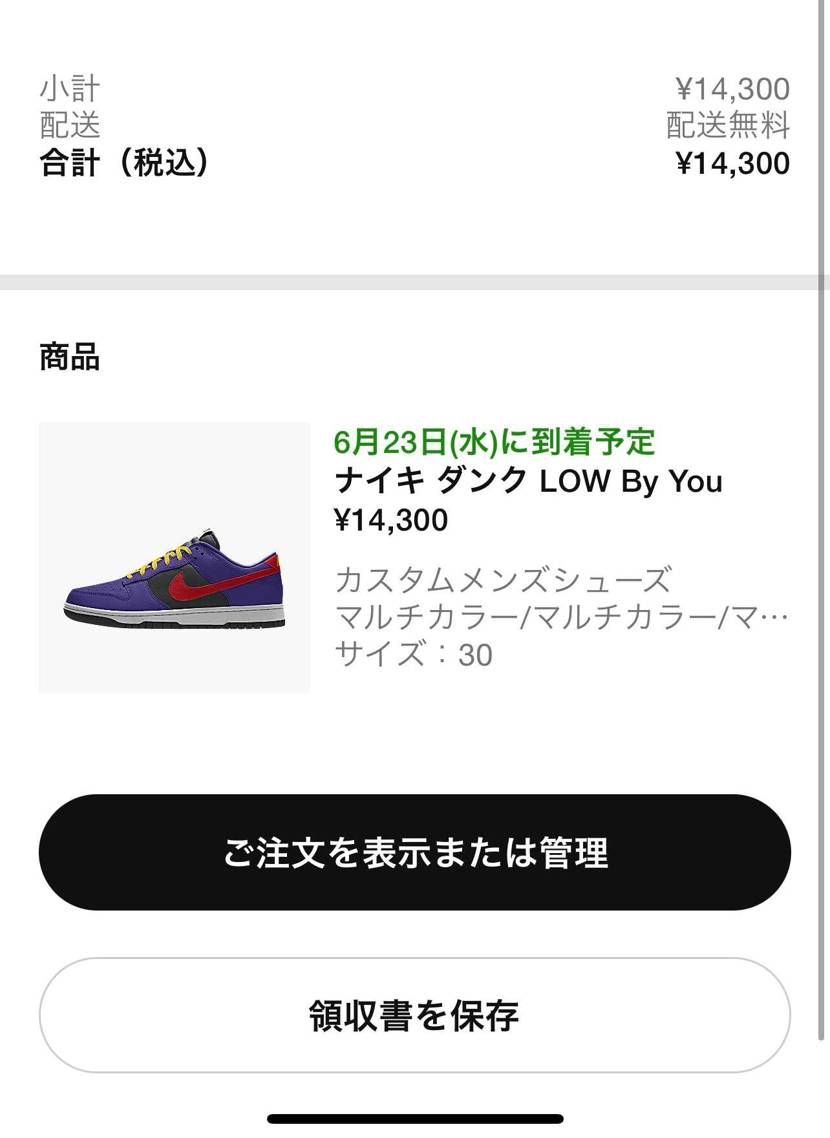Tap the 領収書を保存 button to save receipt

coord(414,1015)
